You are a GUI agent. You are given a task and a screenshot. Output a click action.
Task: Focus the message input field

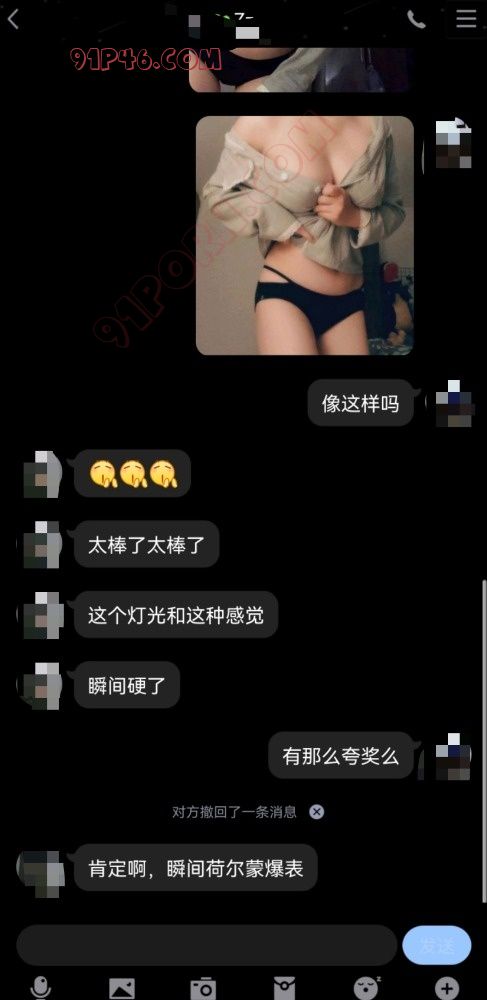pyautogui.click(x=207, y=945)
